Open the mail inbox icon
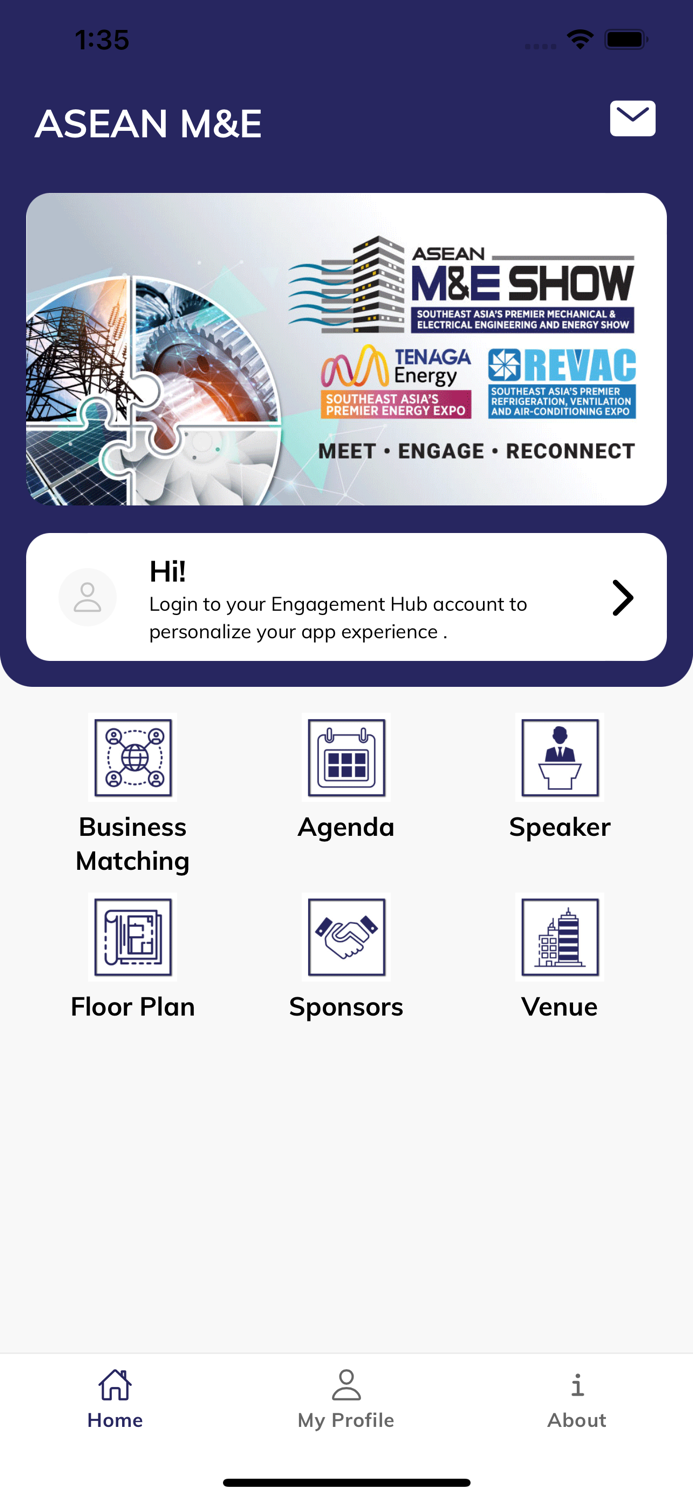Image resolution: width=693 pixels, height=1500 pixels. pos(632,119)
